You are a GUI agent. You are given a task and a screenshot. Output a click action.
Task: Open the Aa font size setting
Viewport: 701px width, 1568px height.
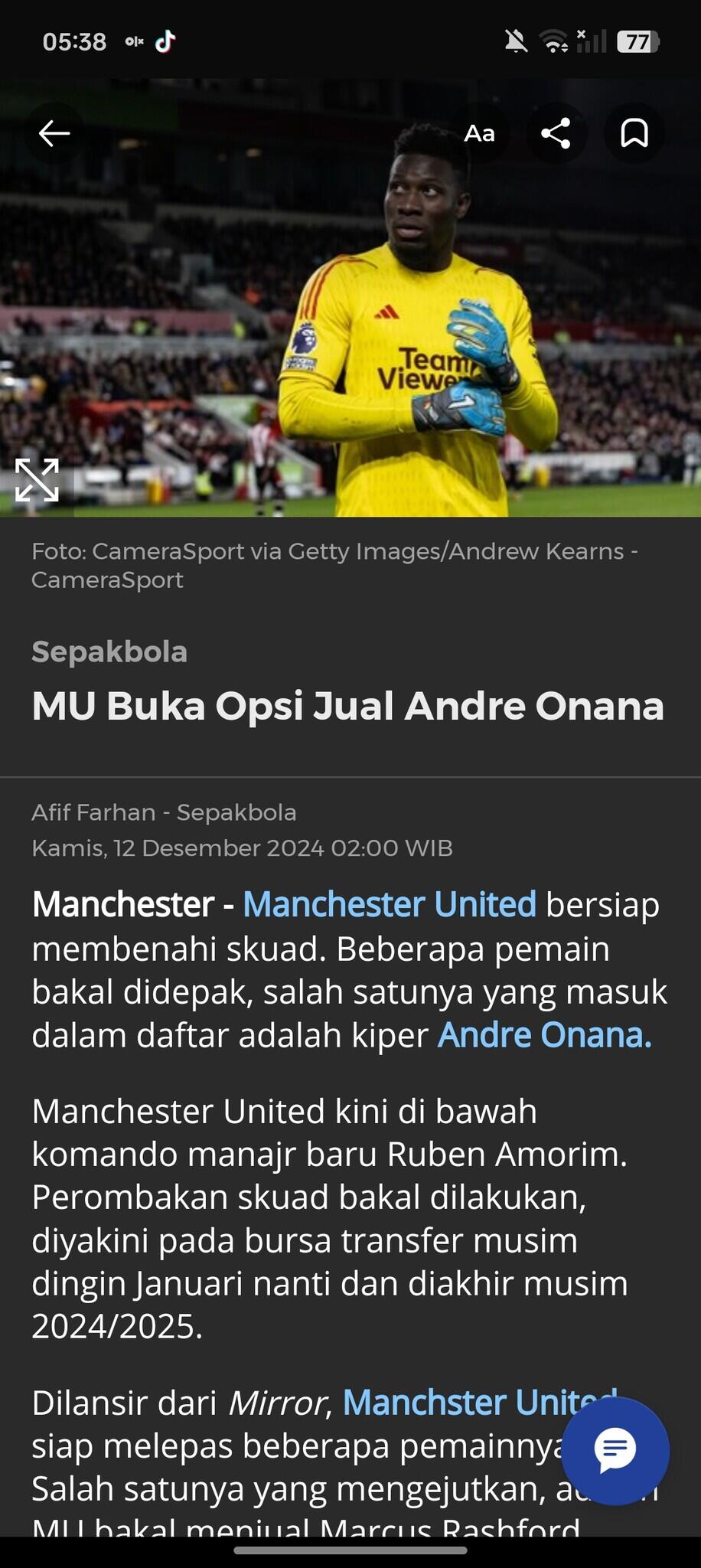coord(480,133)
